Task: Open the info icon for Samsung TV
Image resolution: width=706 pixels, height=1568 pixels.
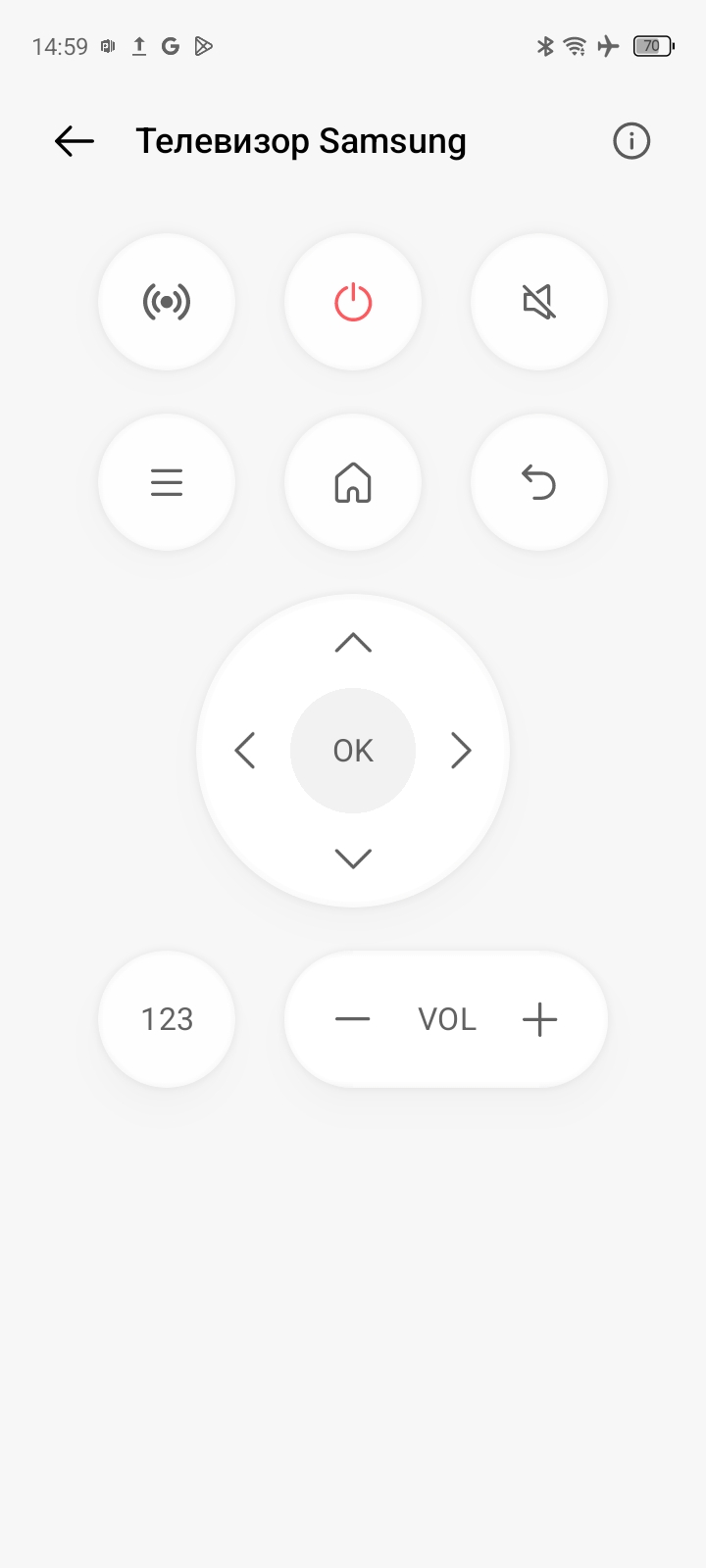Action: click(x=631, y=141)
